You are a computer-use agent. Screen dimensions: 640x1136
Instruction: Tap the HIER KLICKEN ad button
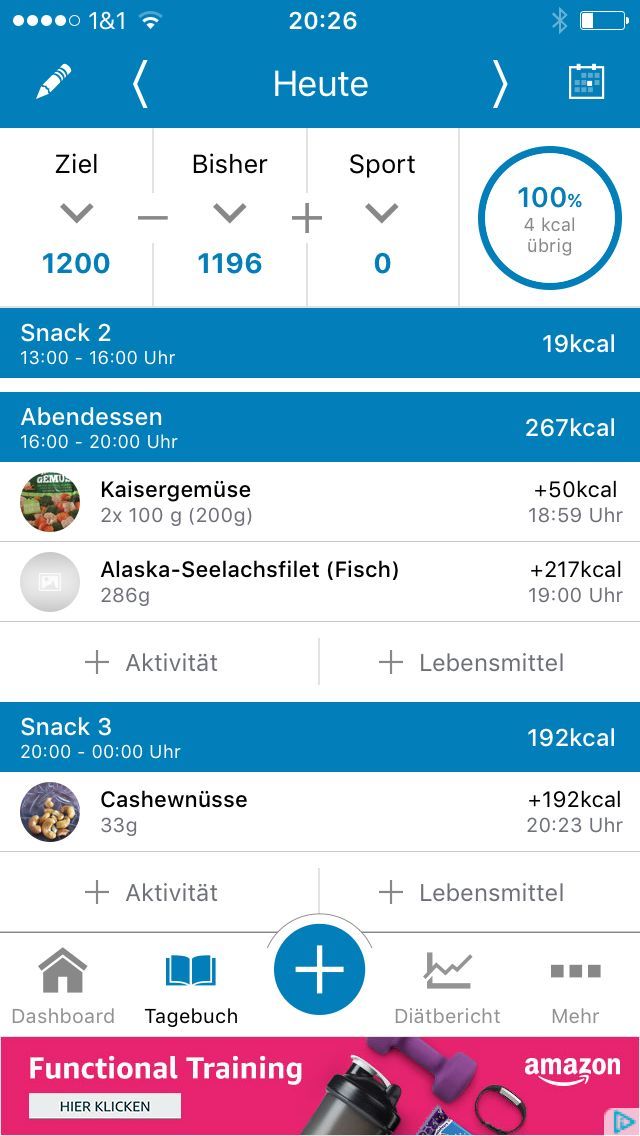(105, 1106)
